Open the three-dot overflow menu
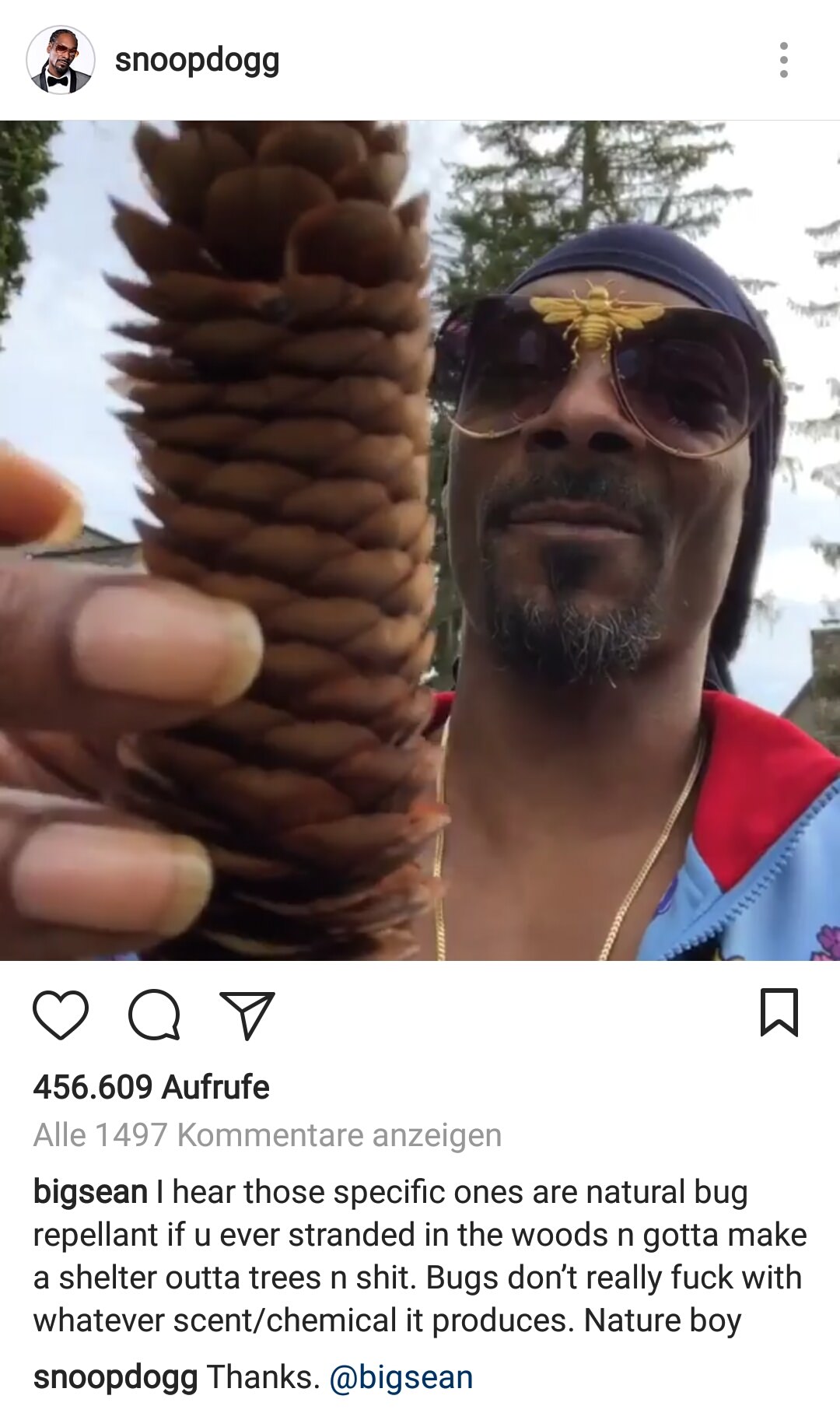Viewport: 840px width, 1413px height. 783,60
